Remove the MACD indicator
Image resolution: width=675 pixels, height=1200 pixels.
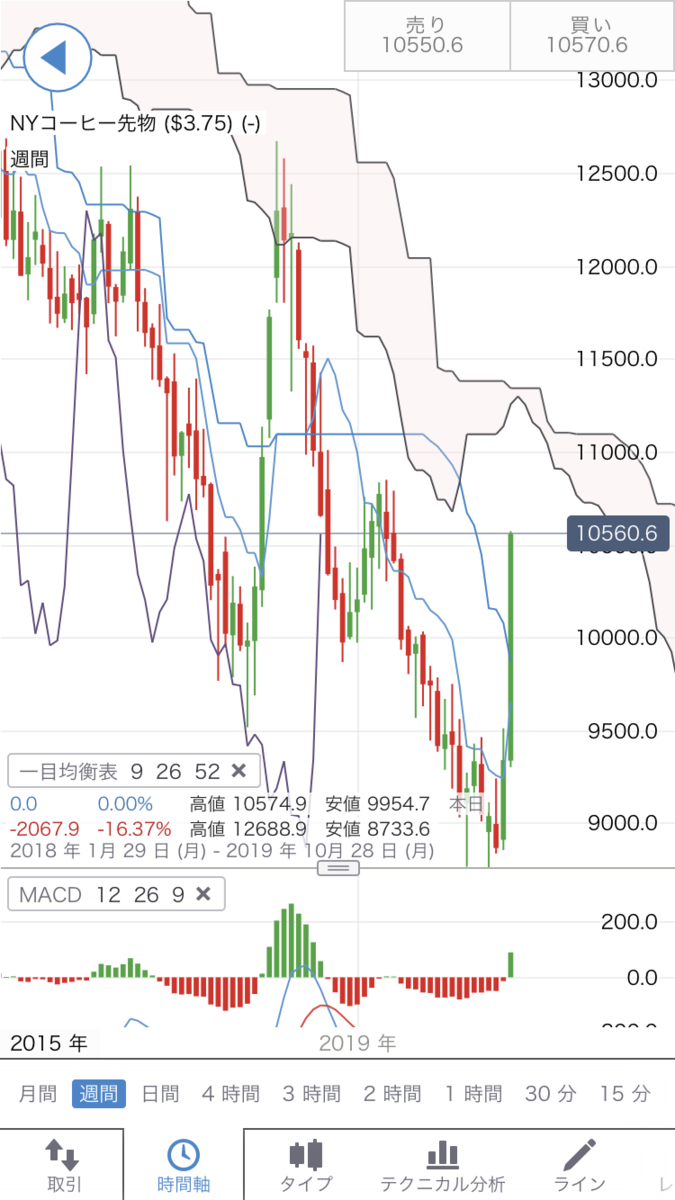[x=203, y=894]
